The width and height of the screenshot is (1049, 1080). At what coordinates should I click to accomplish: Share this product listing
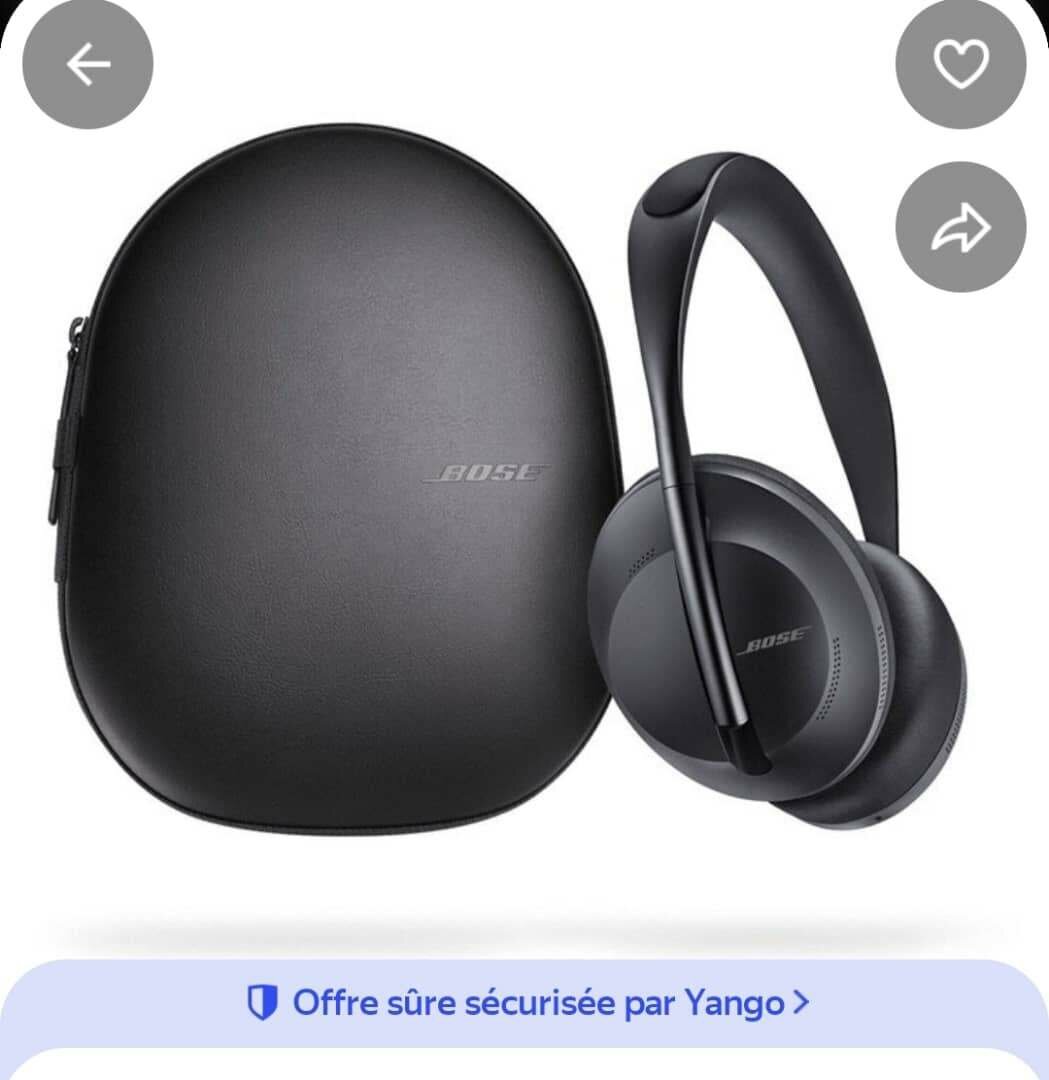click(960, 227)
